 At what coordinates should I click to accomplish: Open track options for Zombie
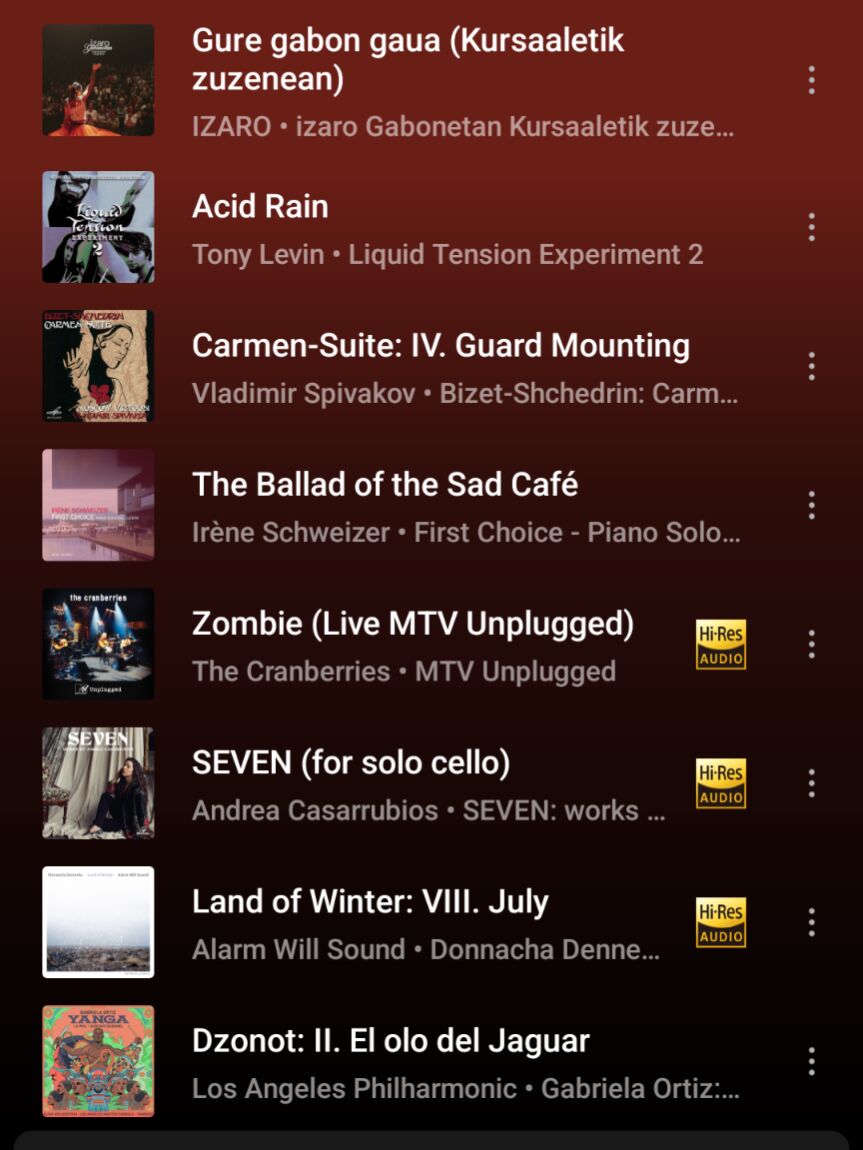[811, 644]
